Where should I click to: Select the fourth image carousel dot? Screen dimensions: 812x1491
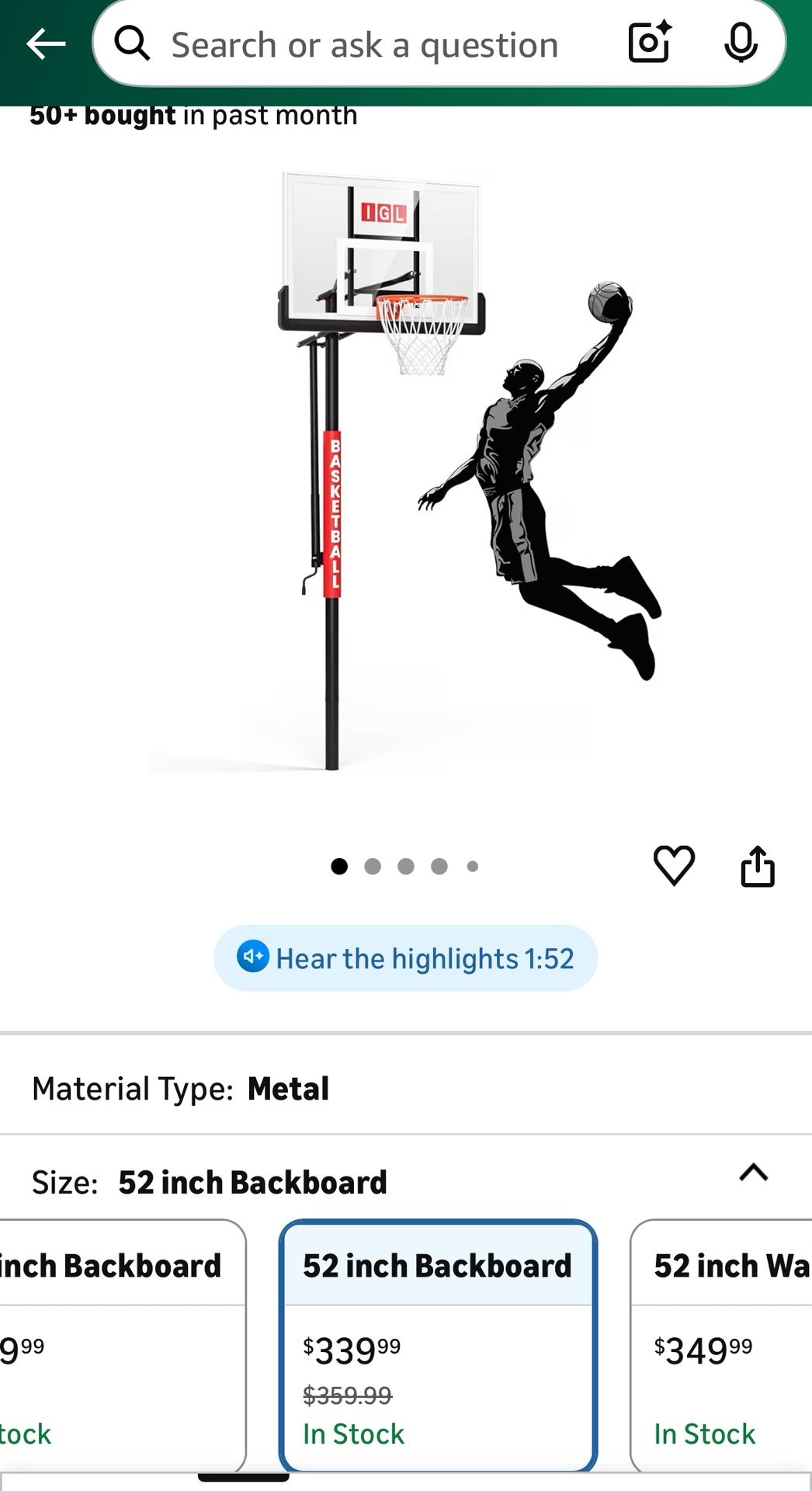click(439, 866)
